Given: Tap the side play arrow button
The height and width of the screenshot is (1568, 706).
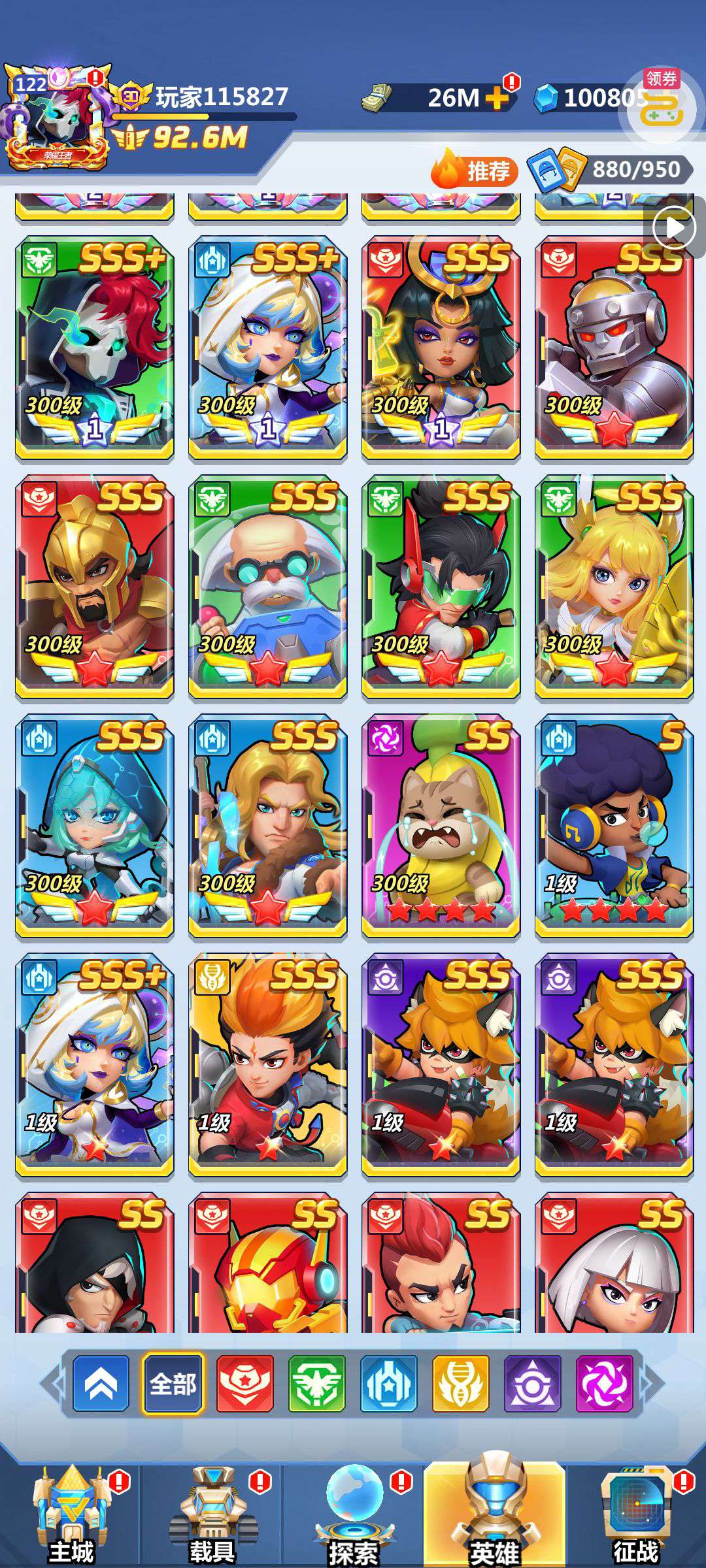Looking at the screenshot, I should [x=675, y=229].
